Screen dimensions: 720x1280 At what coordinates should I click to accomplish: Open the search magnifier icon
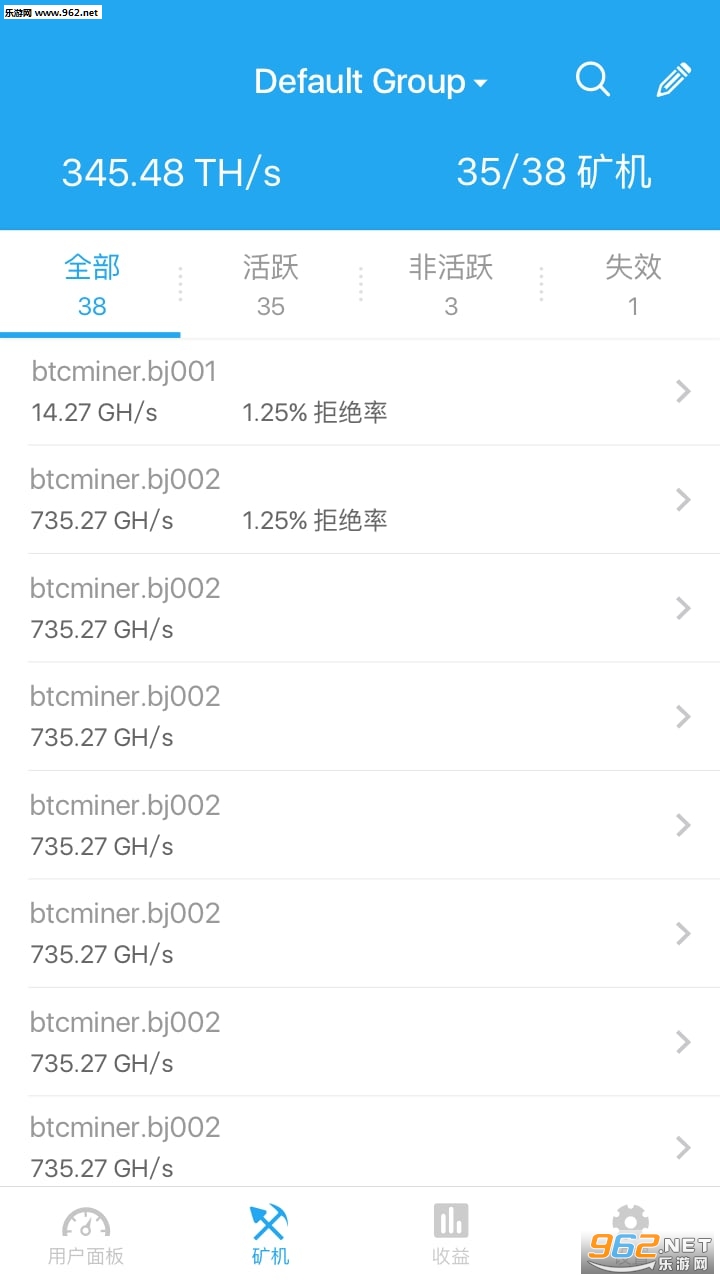click(x=592, y=79)
